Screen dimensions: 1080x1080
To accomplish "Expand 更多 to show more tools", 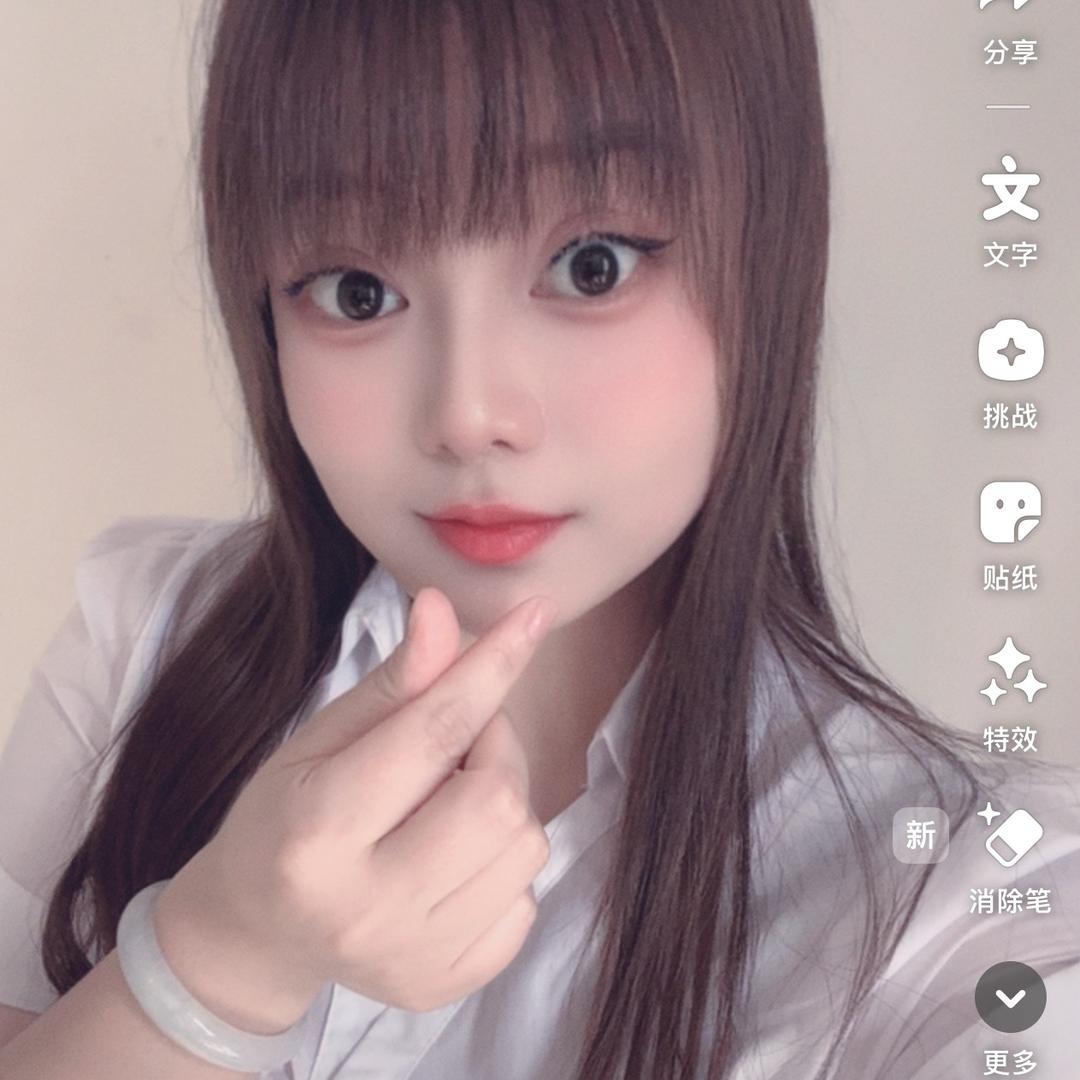I will (1010, 998).
